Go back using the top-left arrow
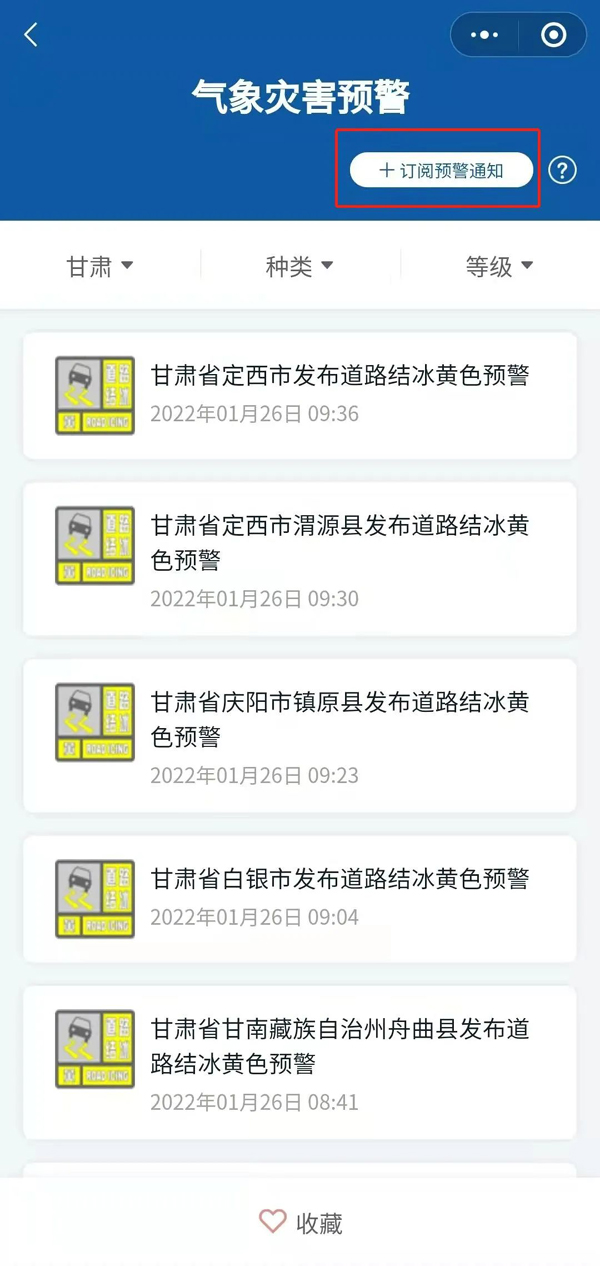This screenshot has width=600, height=1266. [x=31, y=36]
